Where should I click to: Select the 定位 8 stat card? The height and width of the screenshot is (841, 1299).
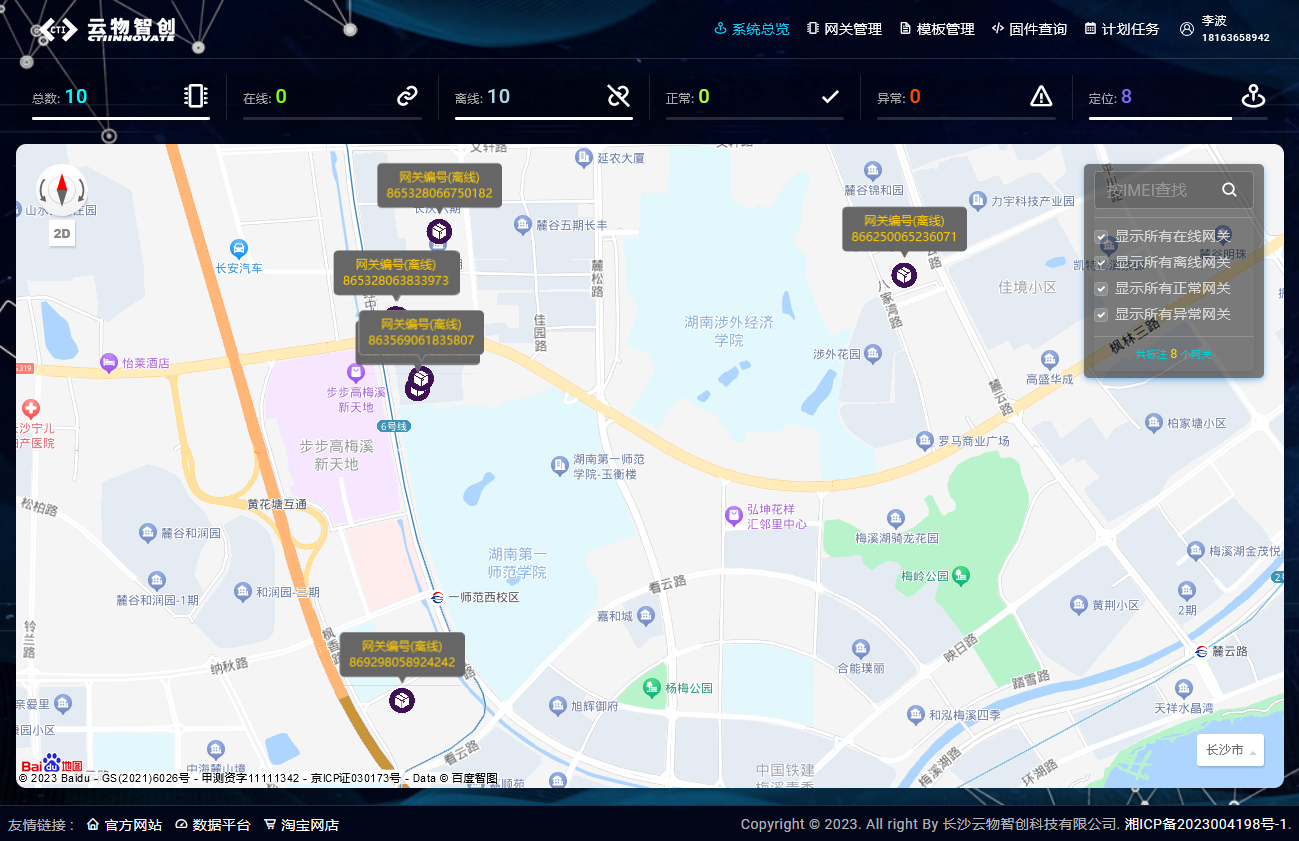pos(1177,97)
